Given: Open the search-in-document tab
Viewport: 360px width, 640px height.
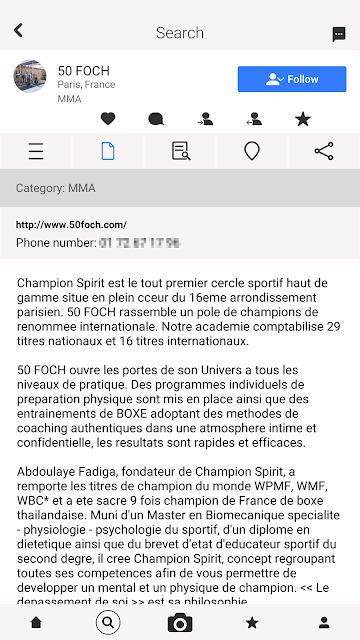Looking at the screenshot, I should 181,151.
